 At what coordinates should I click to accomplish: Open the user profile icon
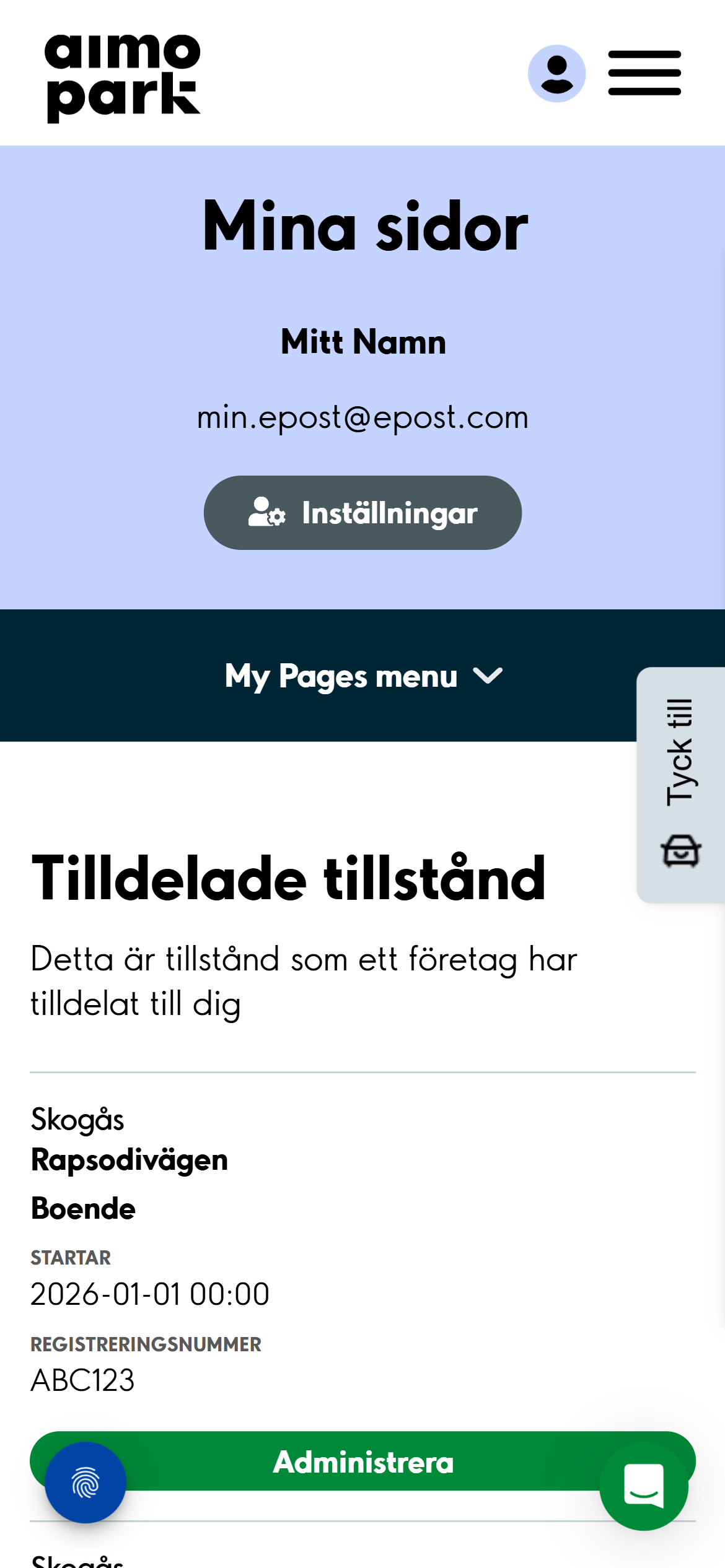556,74
